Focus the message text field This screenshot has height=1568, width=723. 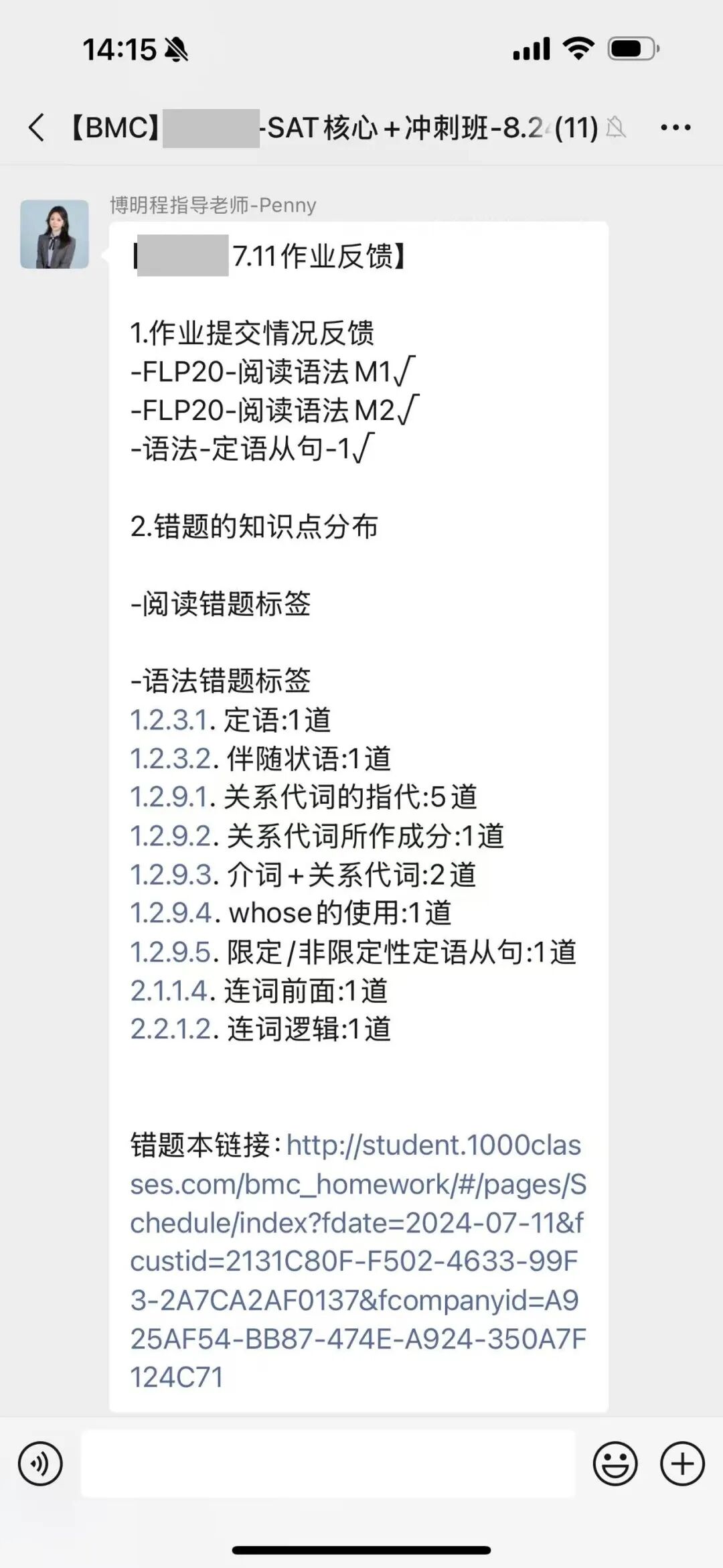328,1464
